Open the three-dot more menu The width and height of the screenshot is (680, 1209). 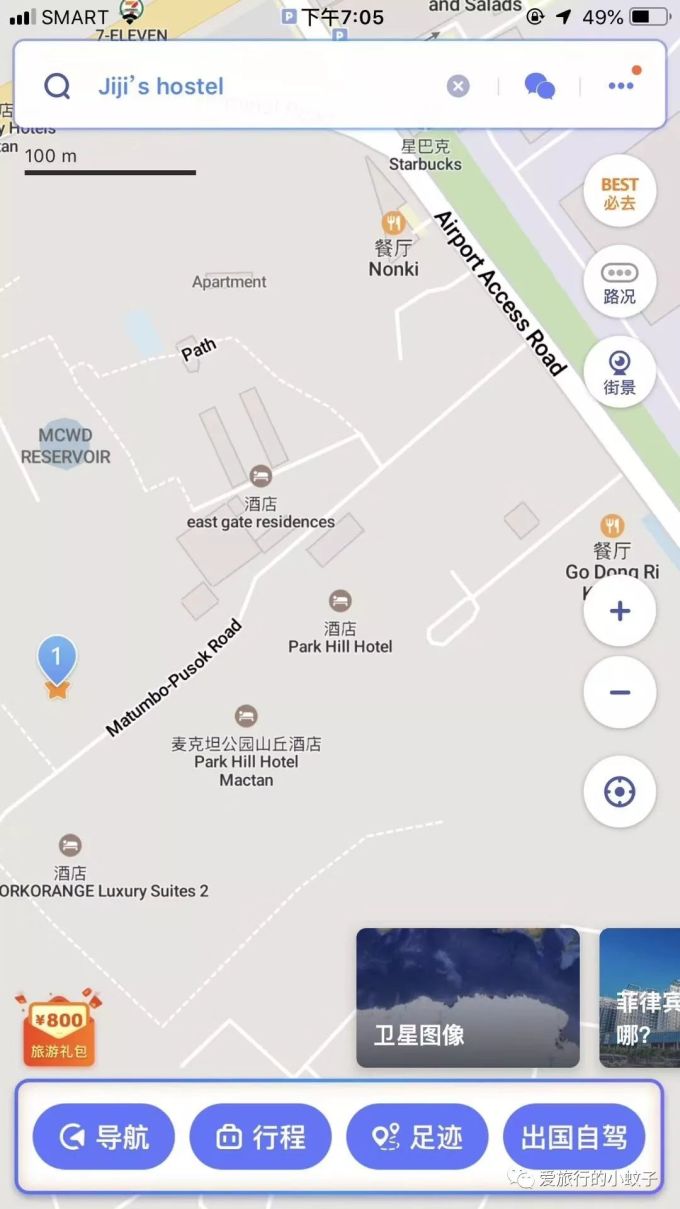[621, 85]
